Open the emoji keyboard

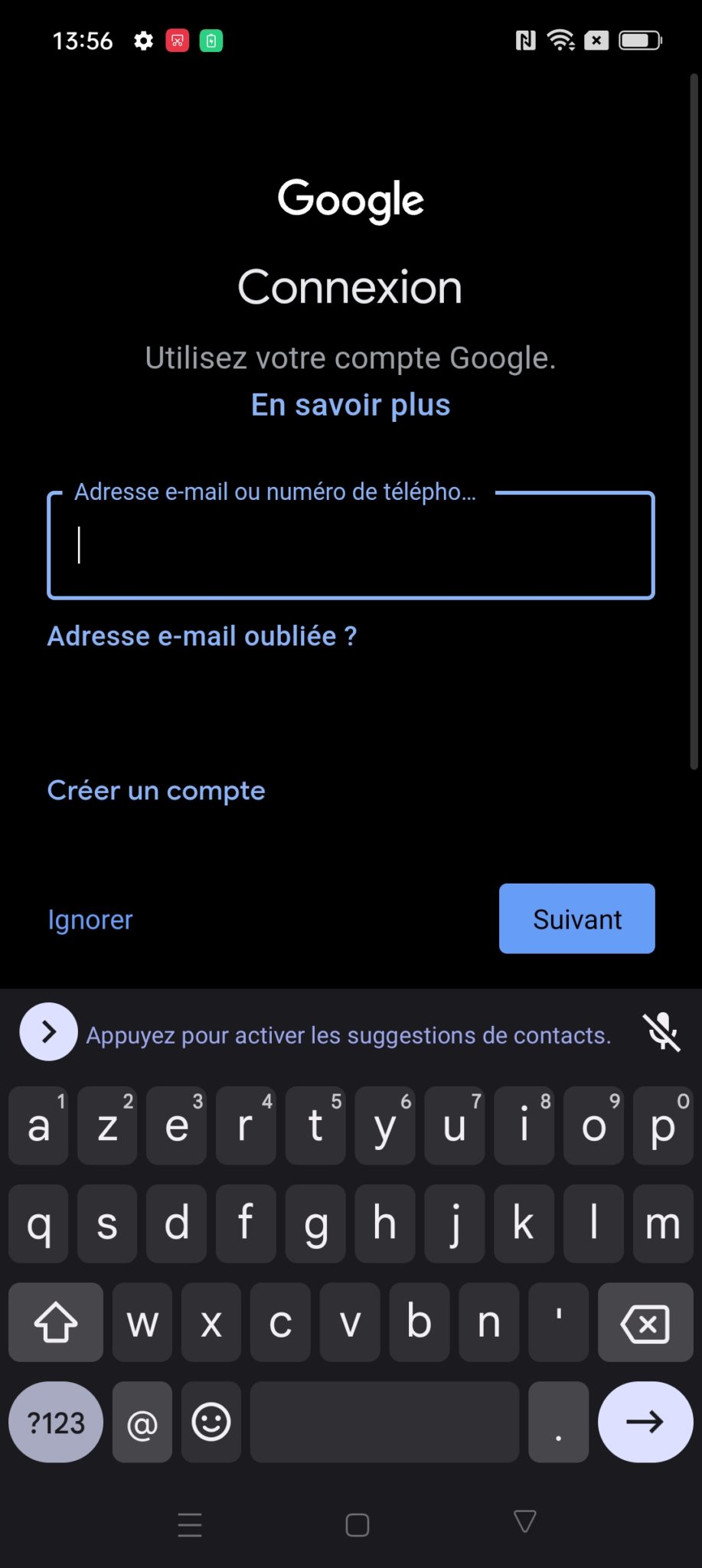211,1423
